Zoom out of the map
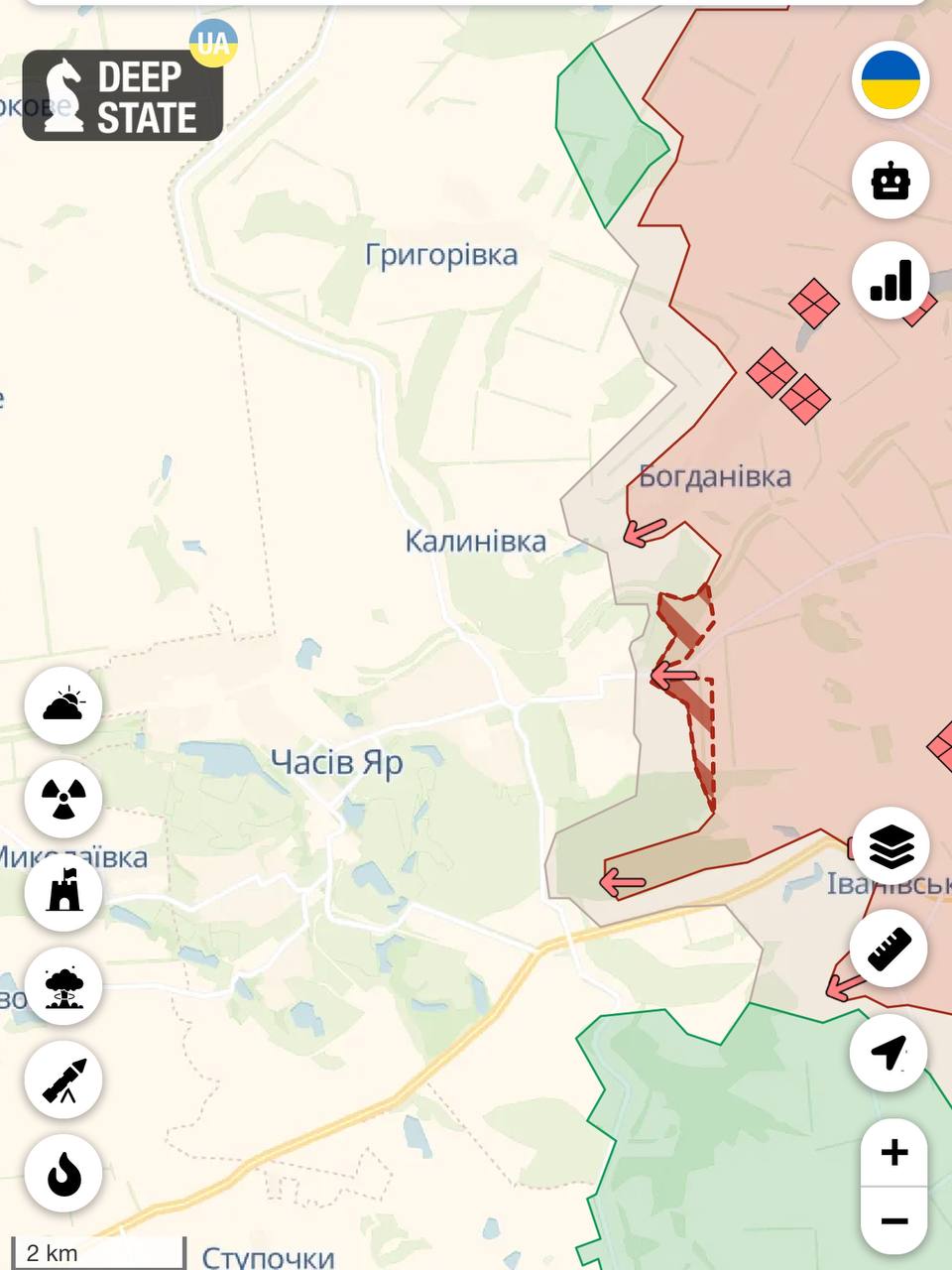952x1270 pixels. tap(893, 1220)
